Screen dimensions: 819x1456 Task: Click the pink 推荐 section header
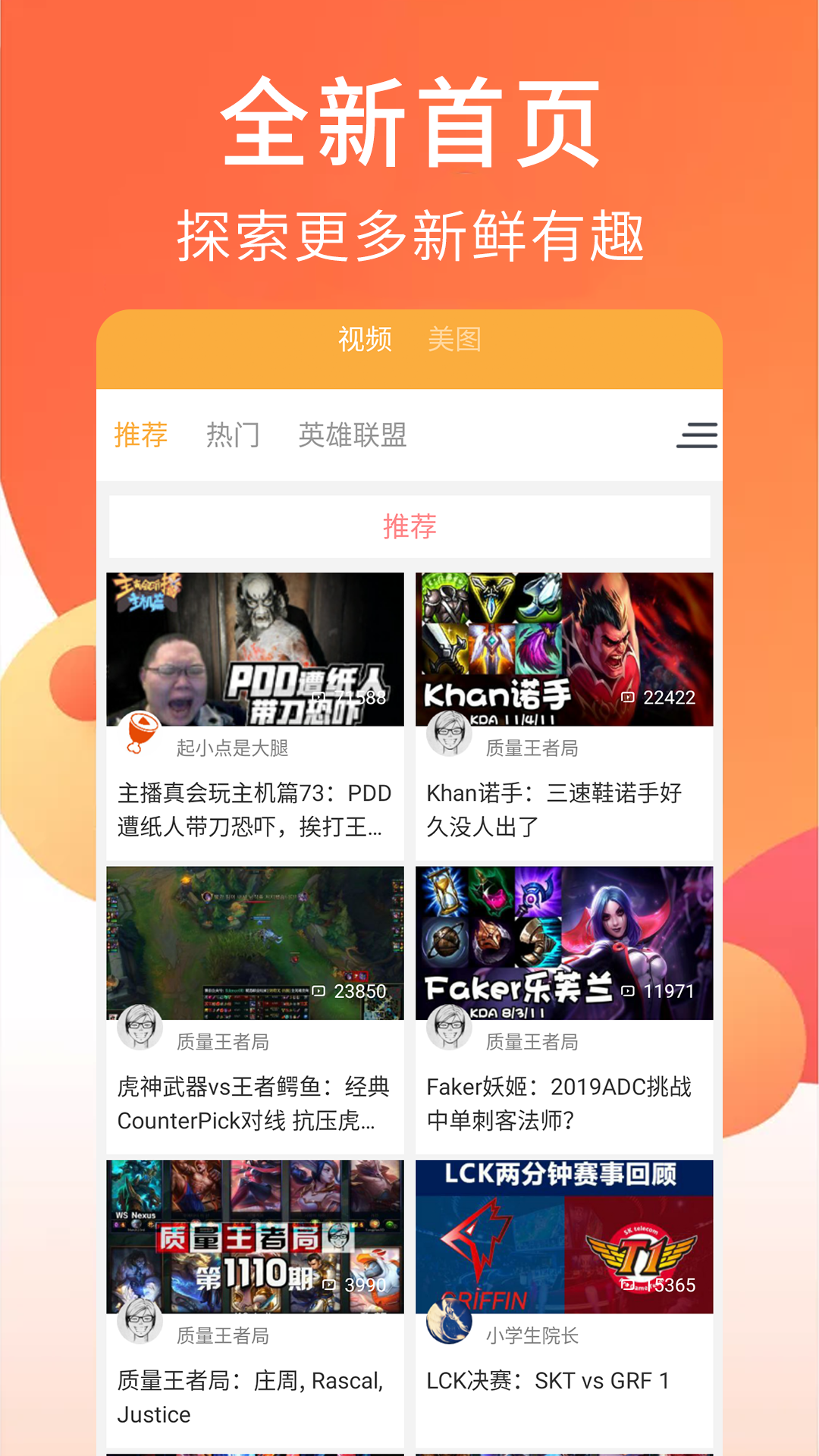(408, 526)
